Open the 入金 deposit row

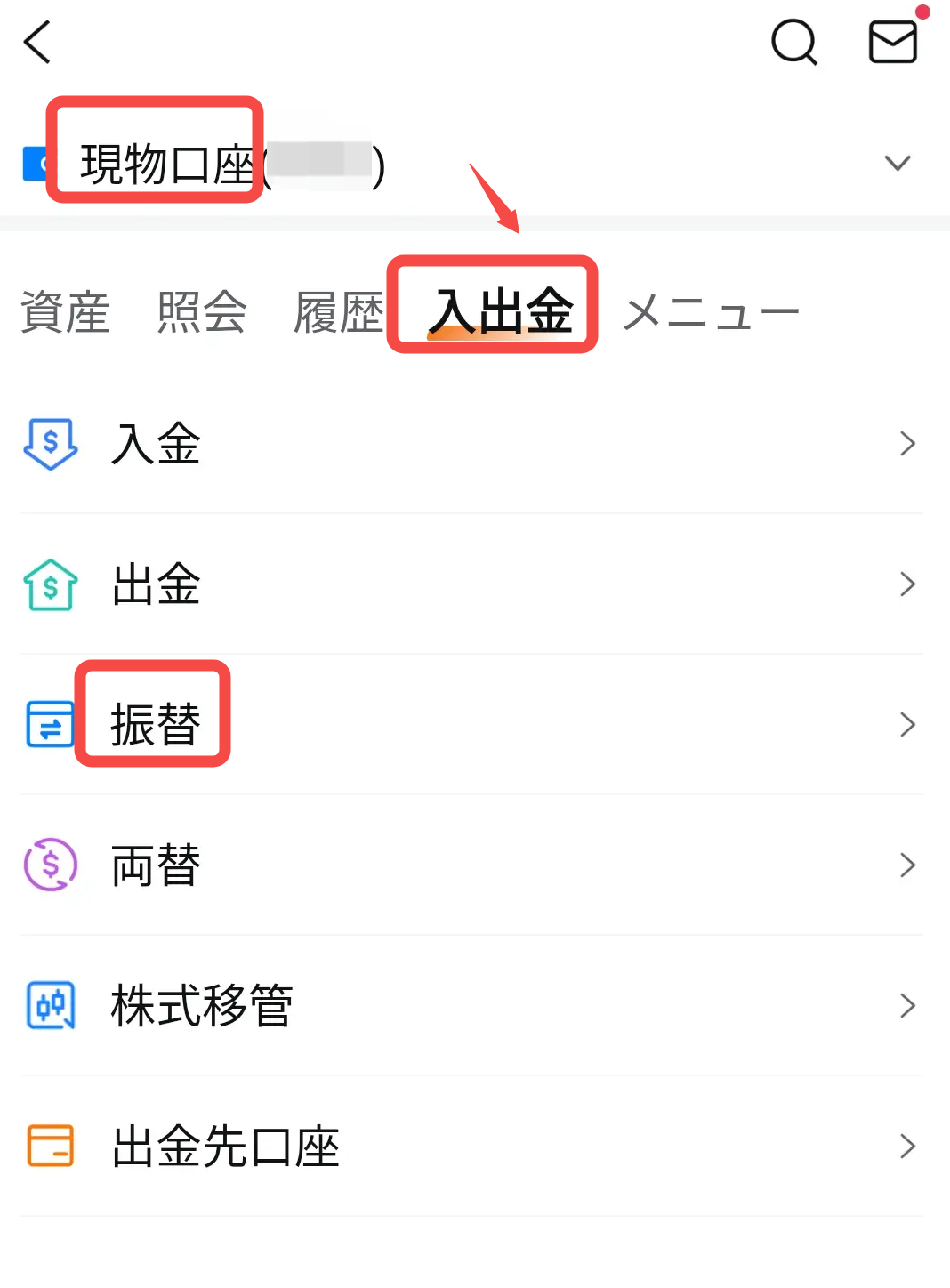[x=471, y=444]
